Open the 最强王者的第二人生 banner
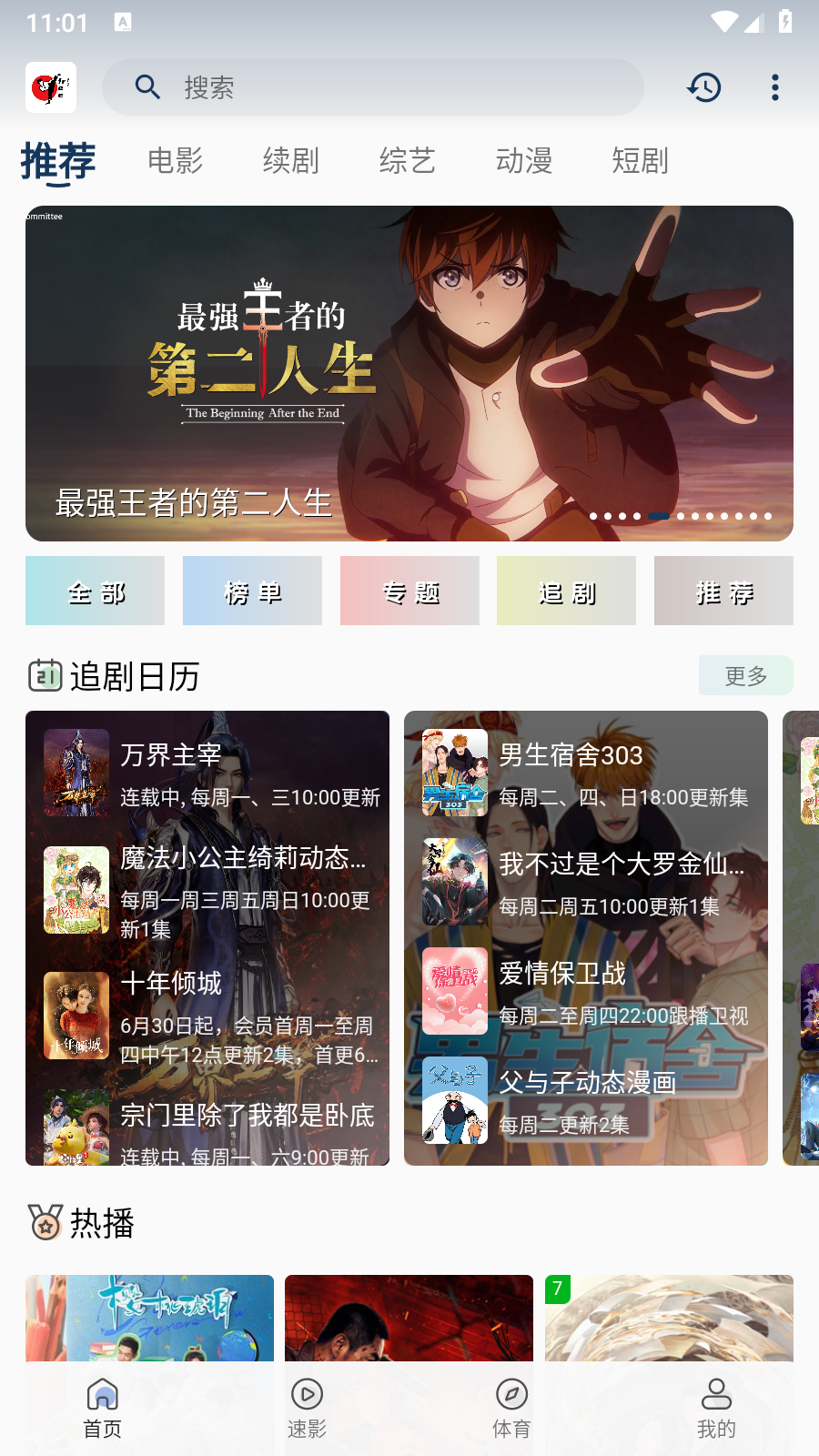The image size is (819, 1456). pos(409,373)
